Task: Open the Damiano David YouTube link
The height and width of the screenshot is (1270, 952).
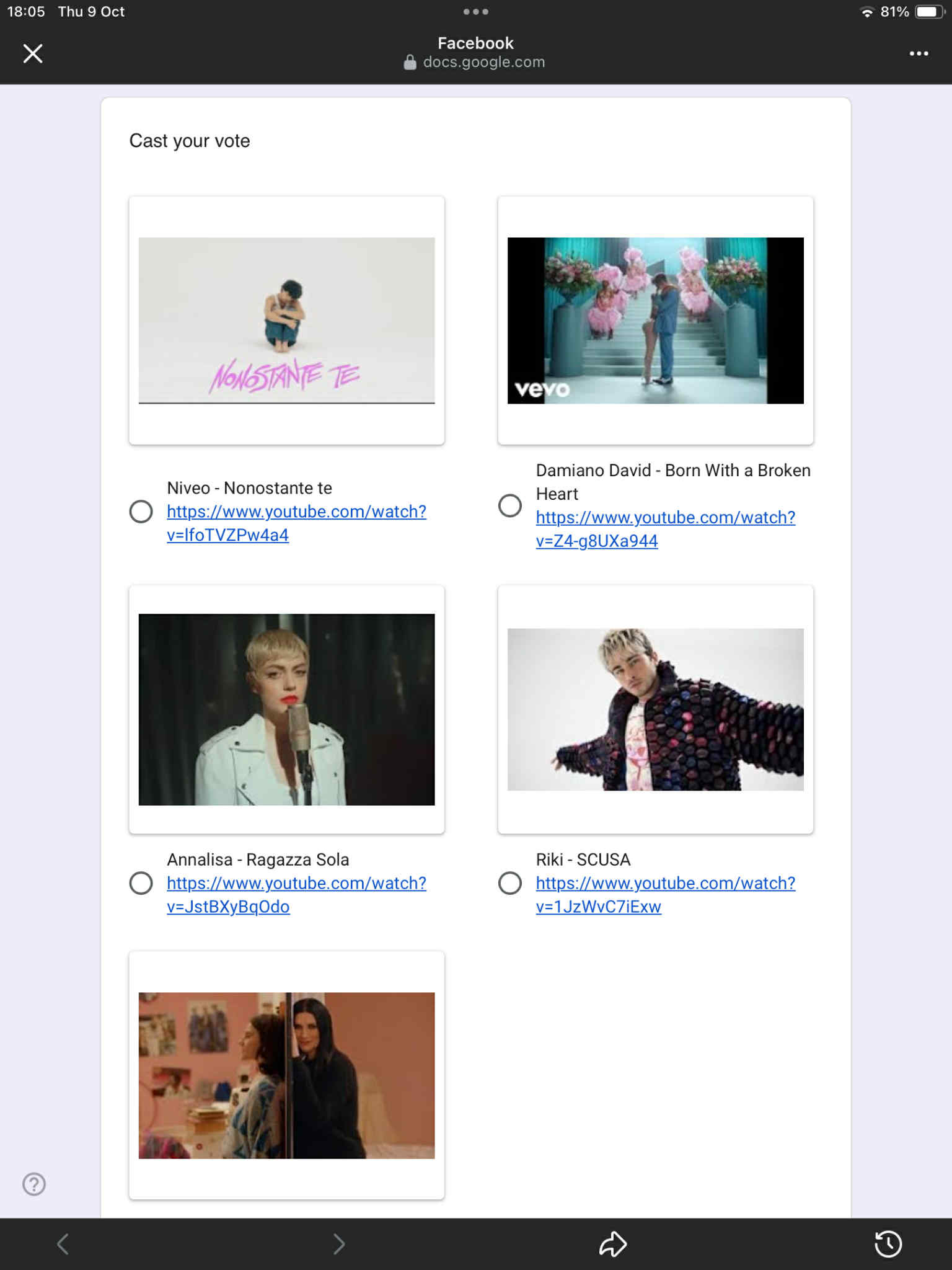Action: 665,518
